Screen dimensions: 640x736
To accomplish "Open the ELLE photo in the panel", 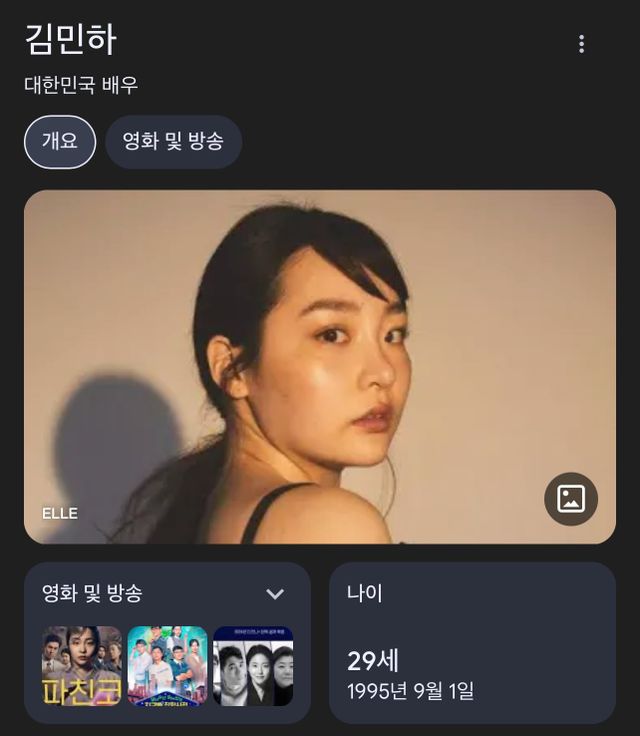I will point(300,366).
